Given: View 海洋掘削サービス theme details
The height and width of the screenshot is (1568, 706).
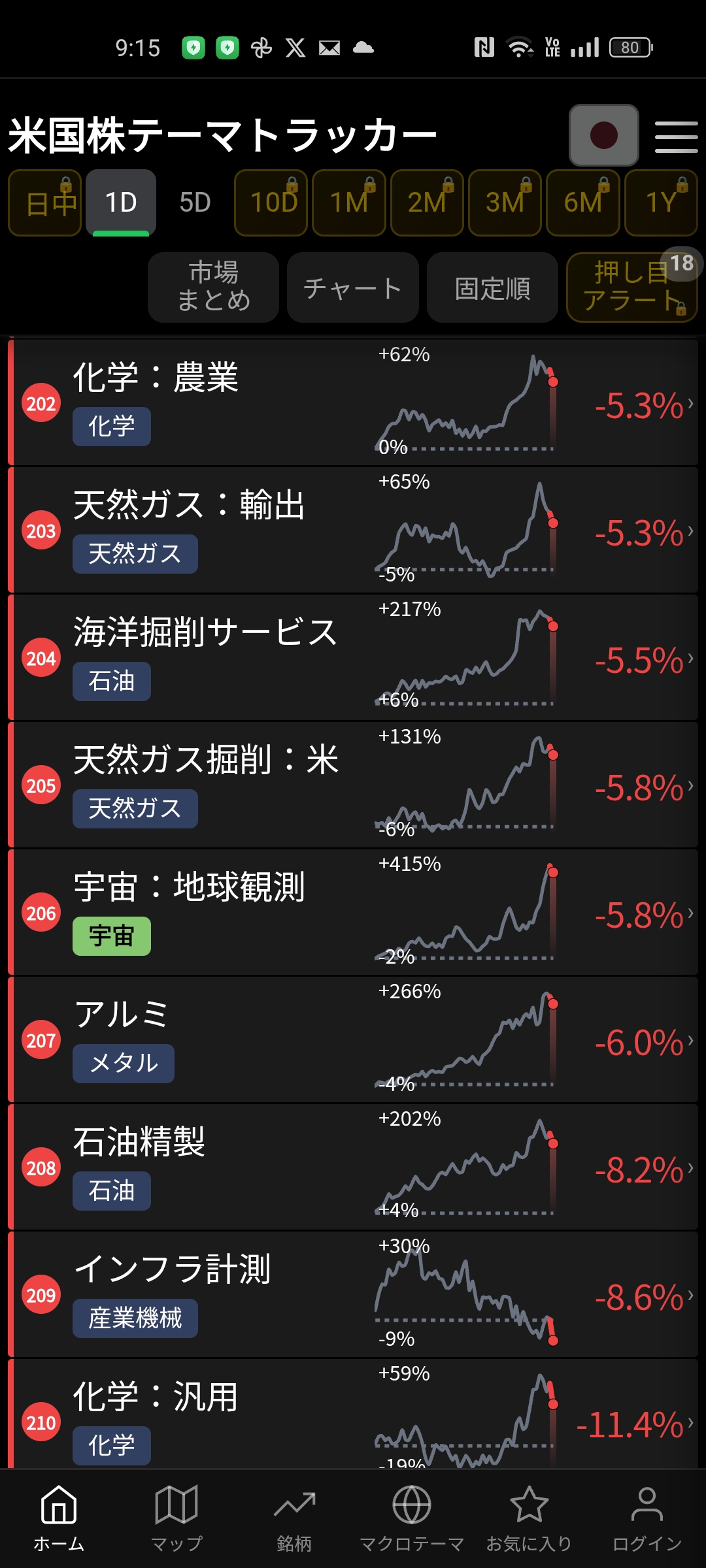Looking at the screenshot, I should click(x=353, y=657).
